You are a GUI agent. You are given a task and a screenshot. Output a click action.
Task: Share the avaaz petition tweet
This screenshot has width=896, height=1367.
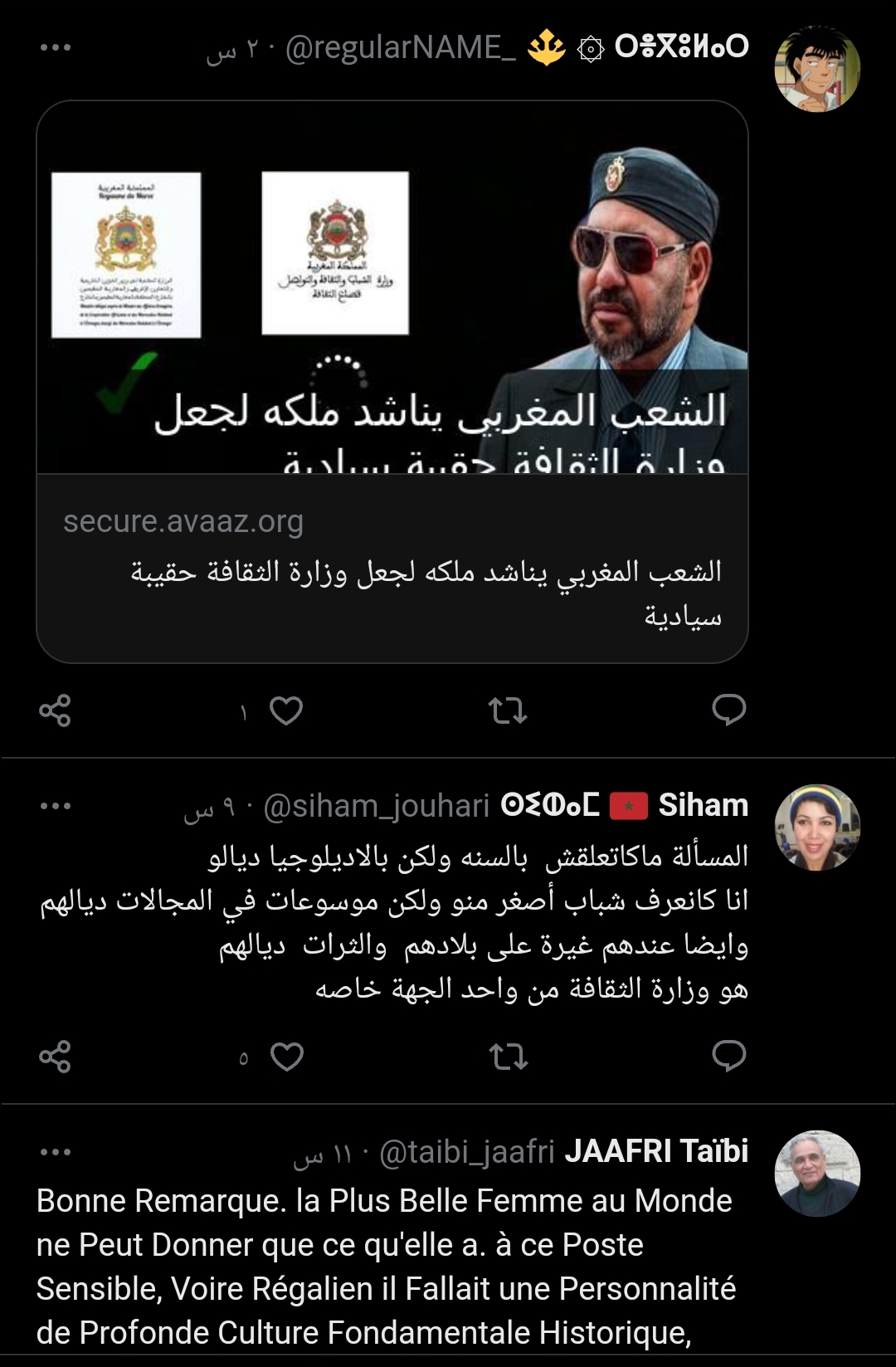[56, 711]
